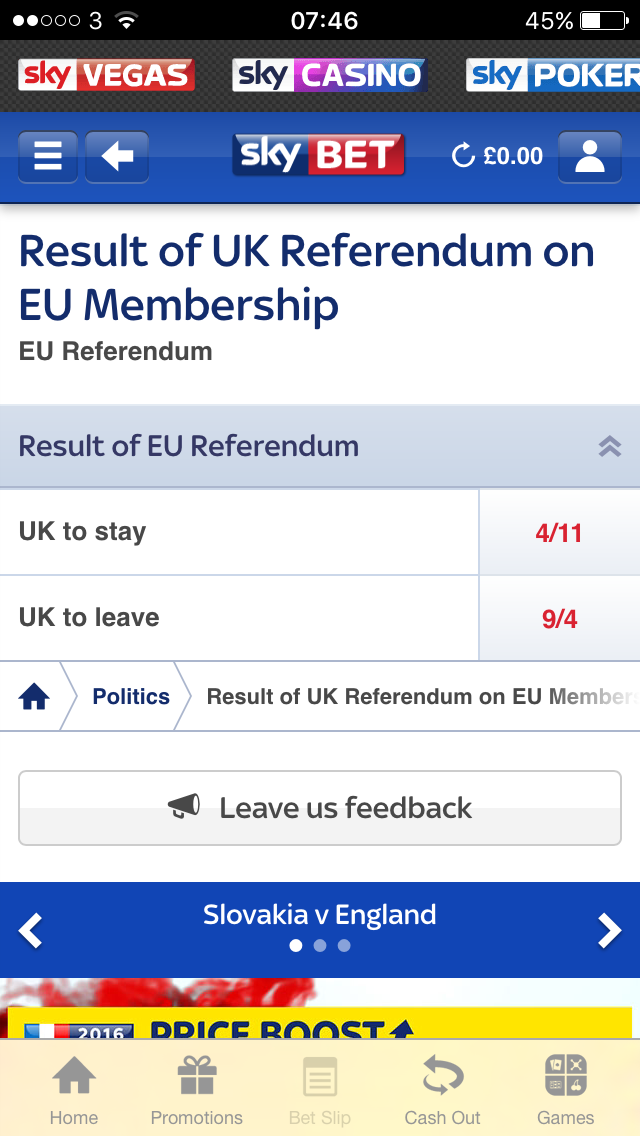Open the hamburger menu
The width and height of the screenshot is (640, 1136).
click(48, 156)
